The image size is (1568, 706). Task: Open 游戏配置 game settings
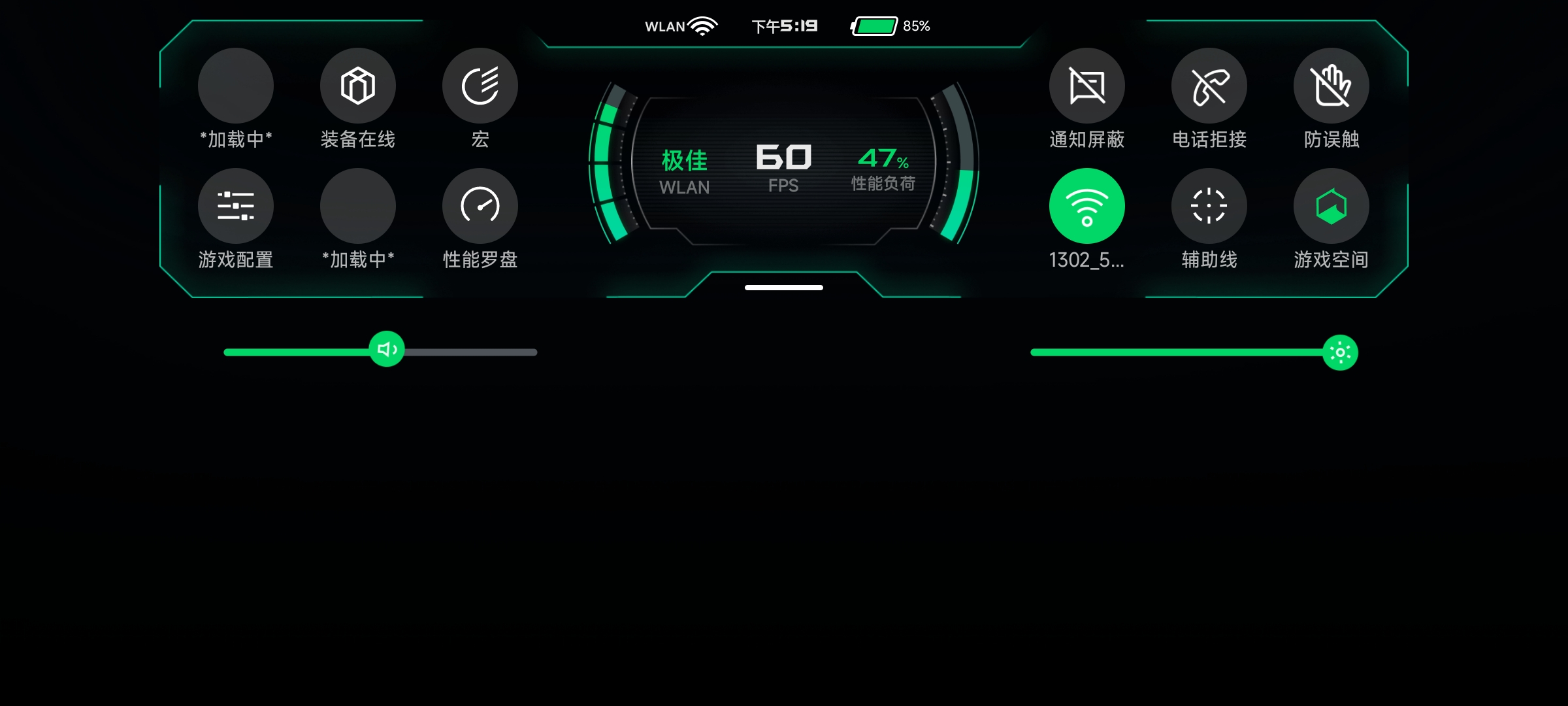[235, 206]
